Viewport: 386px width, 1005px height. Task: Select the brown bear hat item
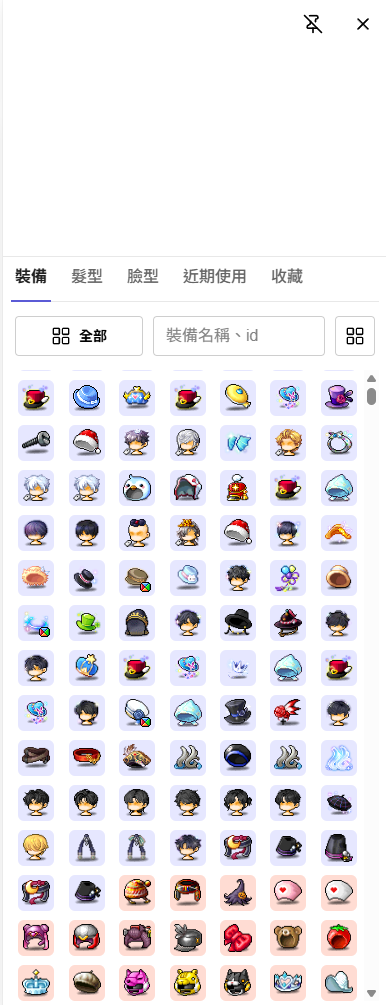[289, 938]
